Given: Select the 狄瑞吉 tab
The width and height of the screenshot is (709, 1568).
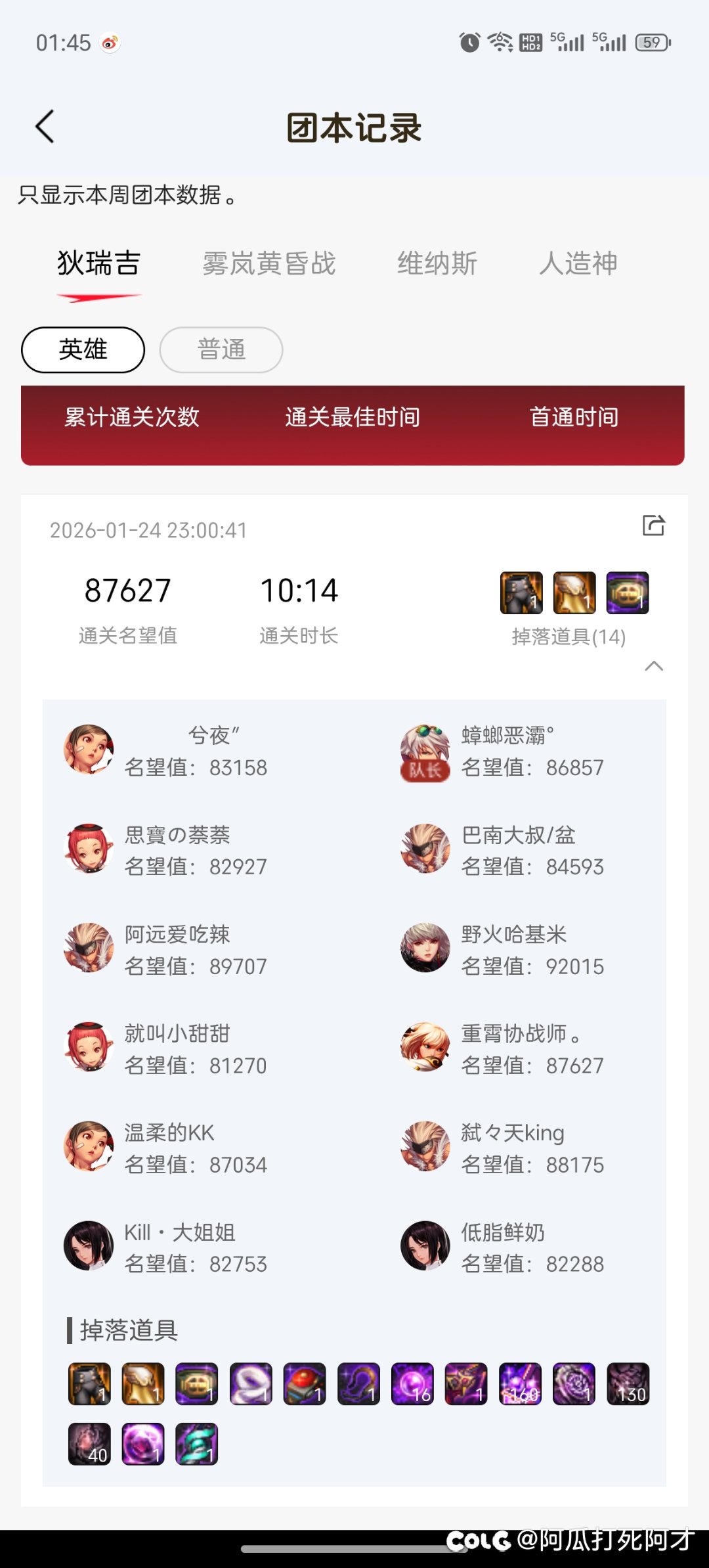Looking at the screenshot, I should [x=98, y=263].
